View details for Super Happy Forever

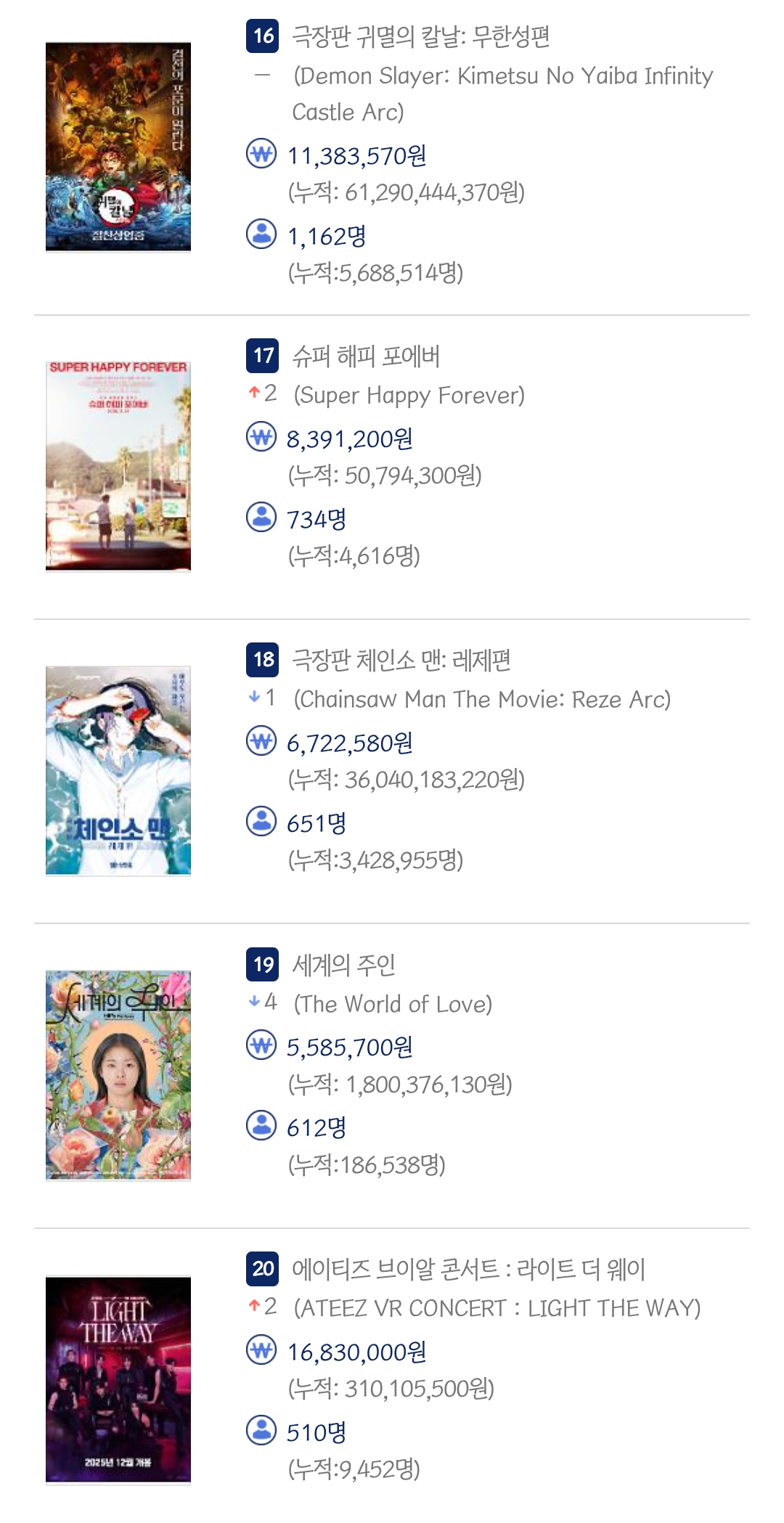click(366, 356)
